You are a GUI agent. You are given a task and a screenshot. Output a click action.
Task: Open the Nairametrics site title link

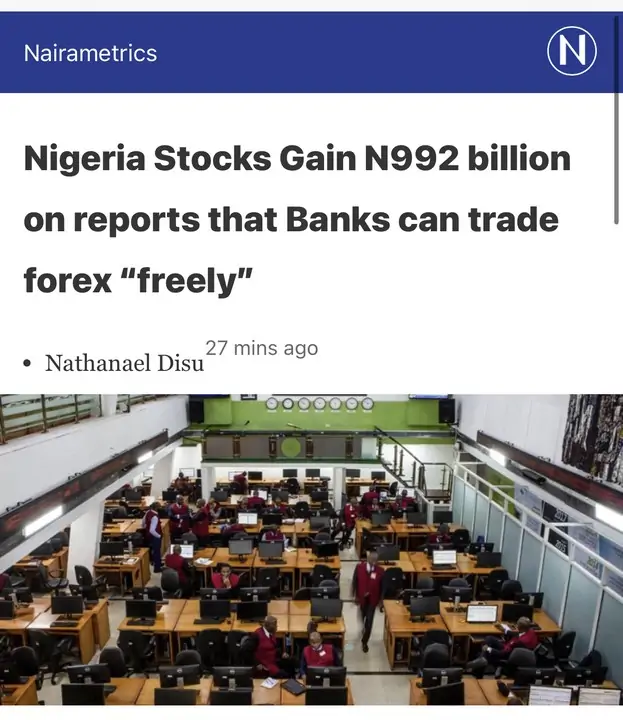90,53
